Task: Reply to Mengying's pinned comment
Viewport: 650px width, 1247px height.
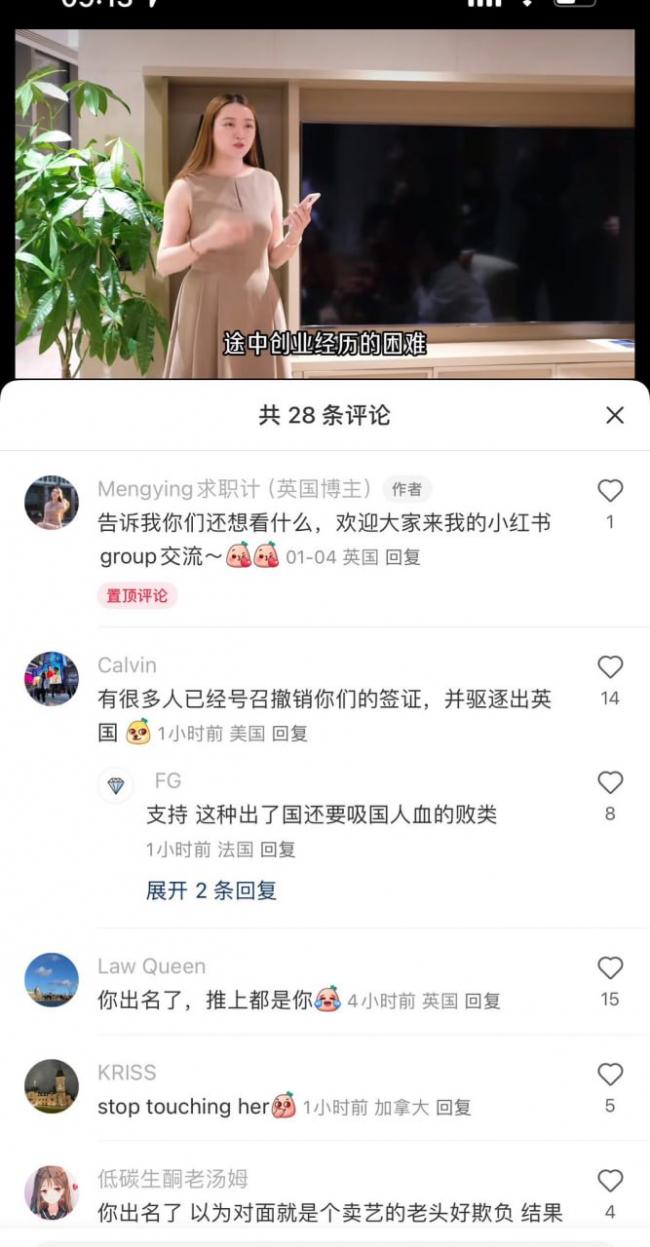Action: tap(403, 558)
